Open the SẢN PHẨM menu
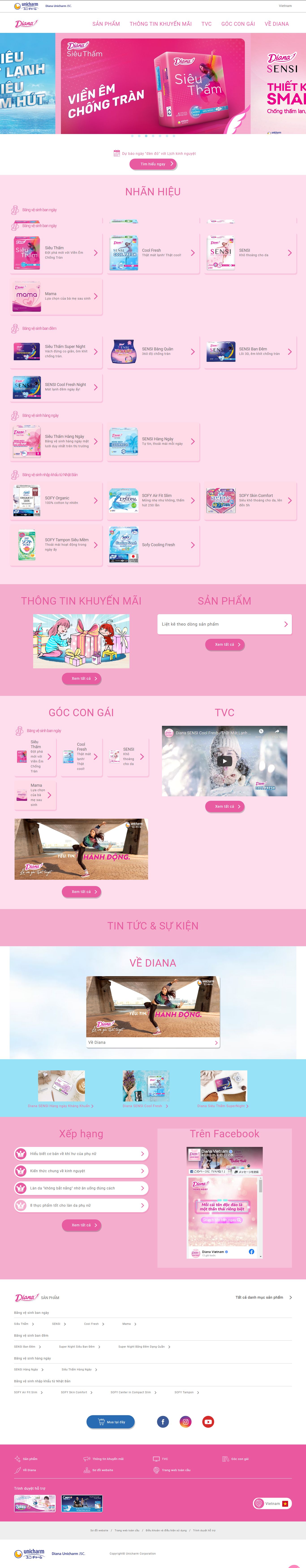 pos(106,24)
